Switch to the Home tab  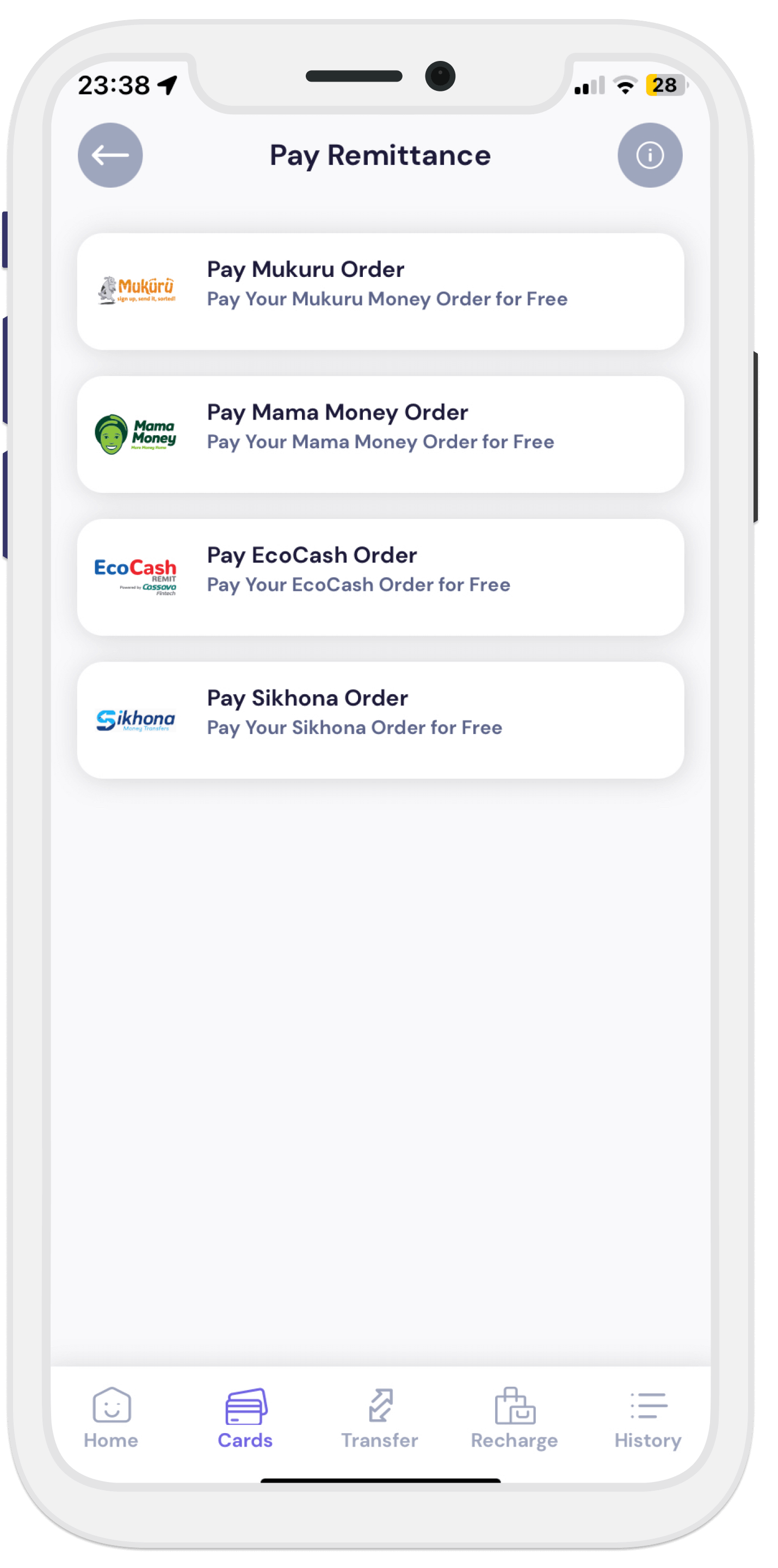[111, 1418]
